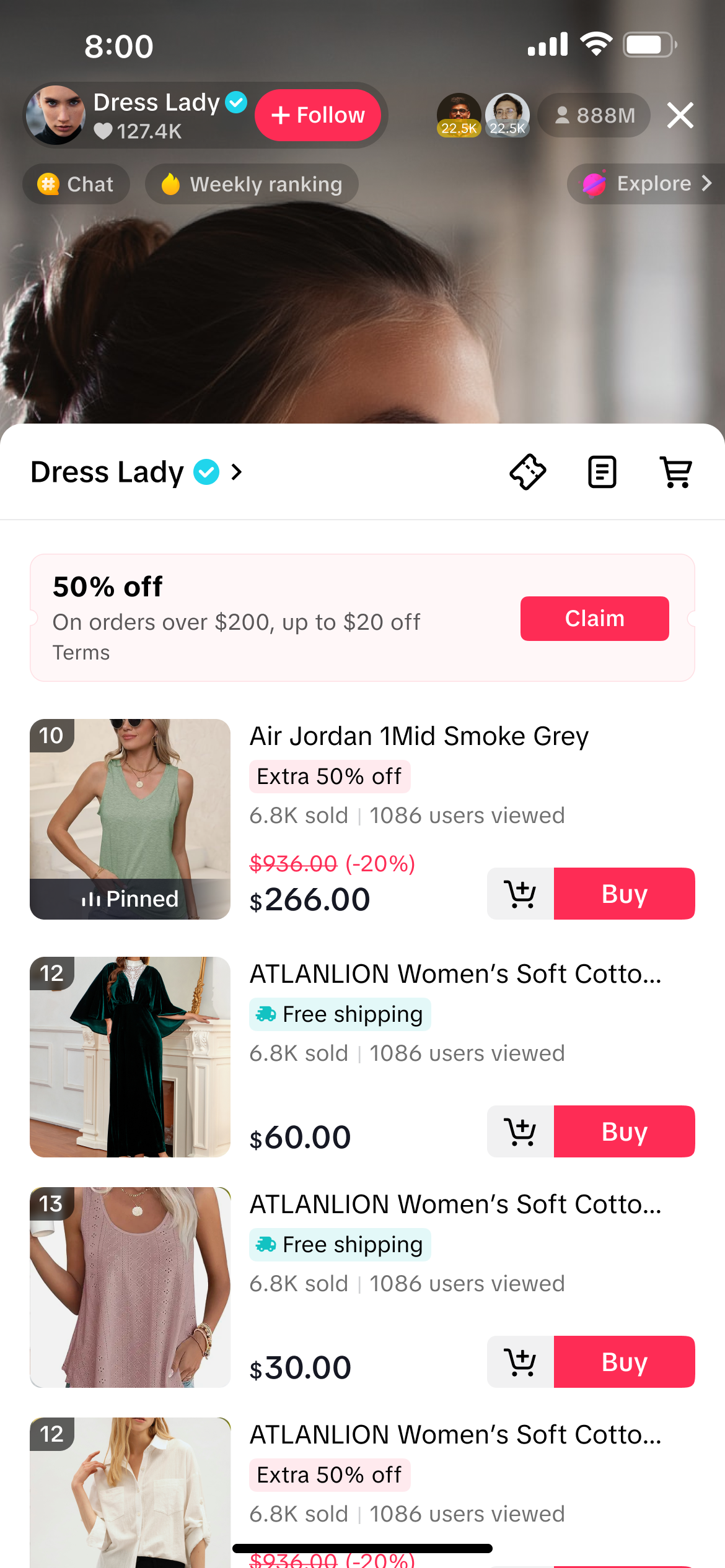Open the Explore panel
This screenshot has width=725, height=1568.
coord(646,183)
